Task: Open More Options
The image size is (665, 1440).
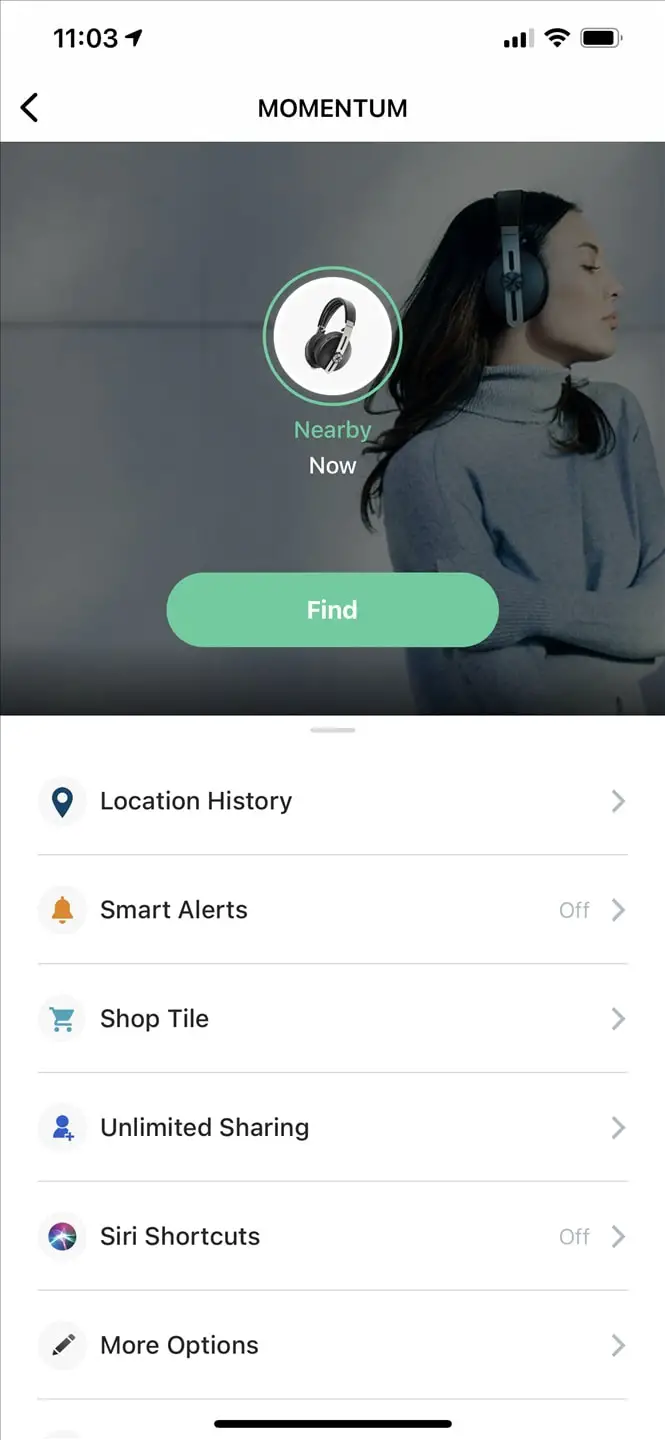Action: (332, 1346)
